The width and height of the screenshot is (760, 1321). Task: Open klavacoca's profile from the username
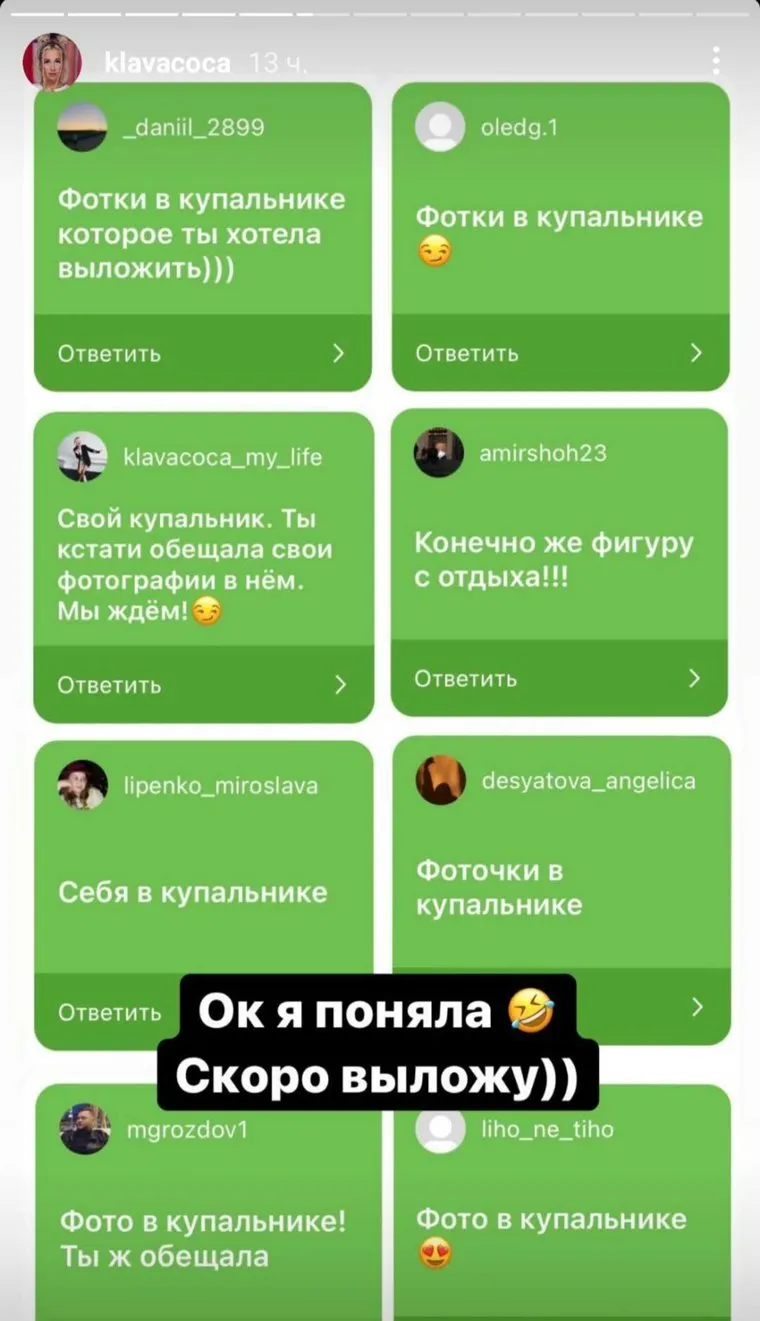167,64
